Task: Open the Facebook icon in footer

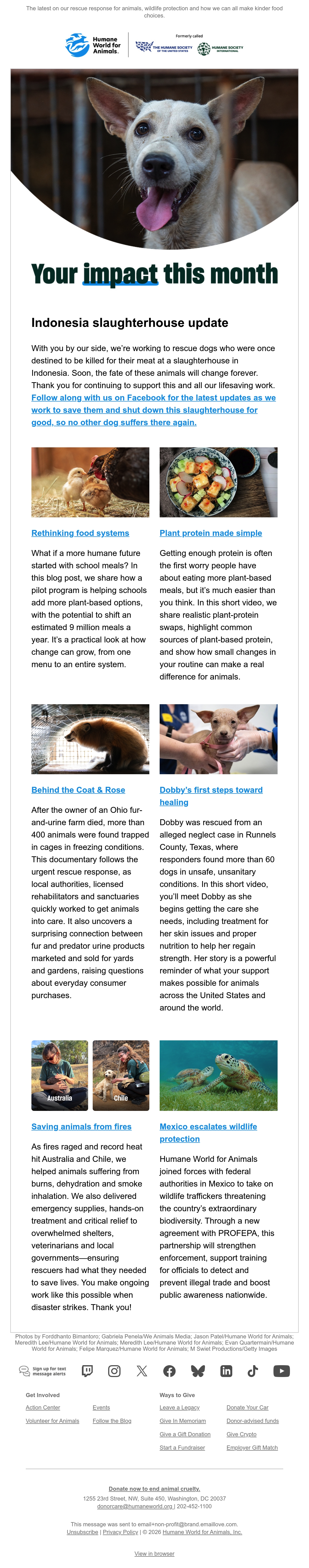Action: 169,1371
